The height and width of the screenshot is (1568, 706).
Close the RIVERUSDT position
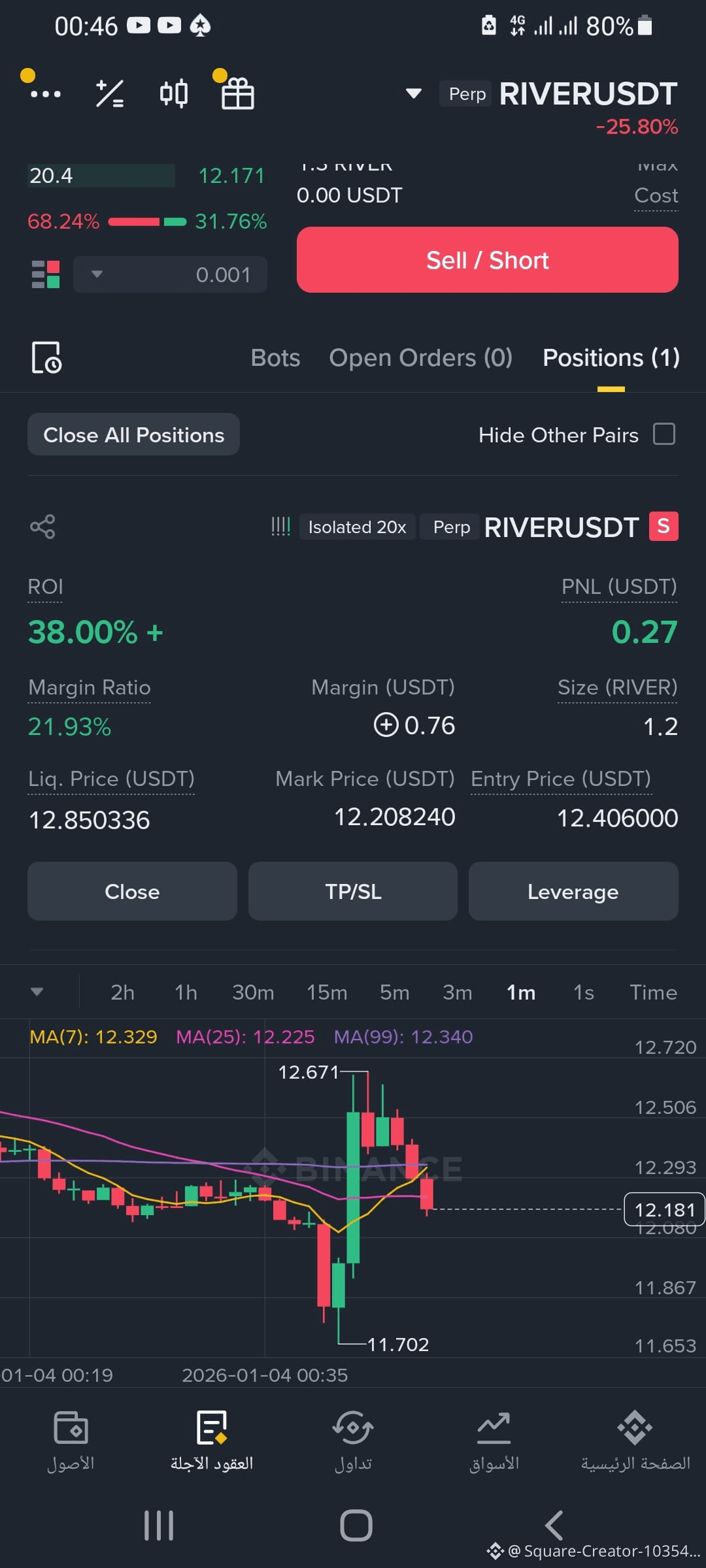coord(132,891)
